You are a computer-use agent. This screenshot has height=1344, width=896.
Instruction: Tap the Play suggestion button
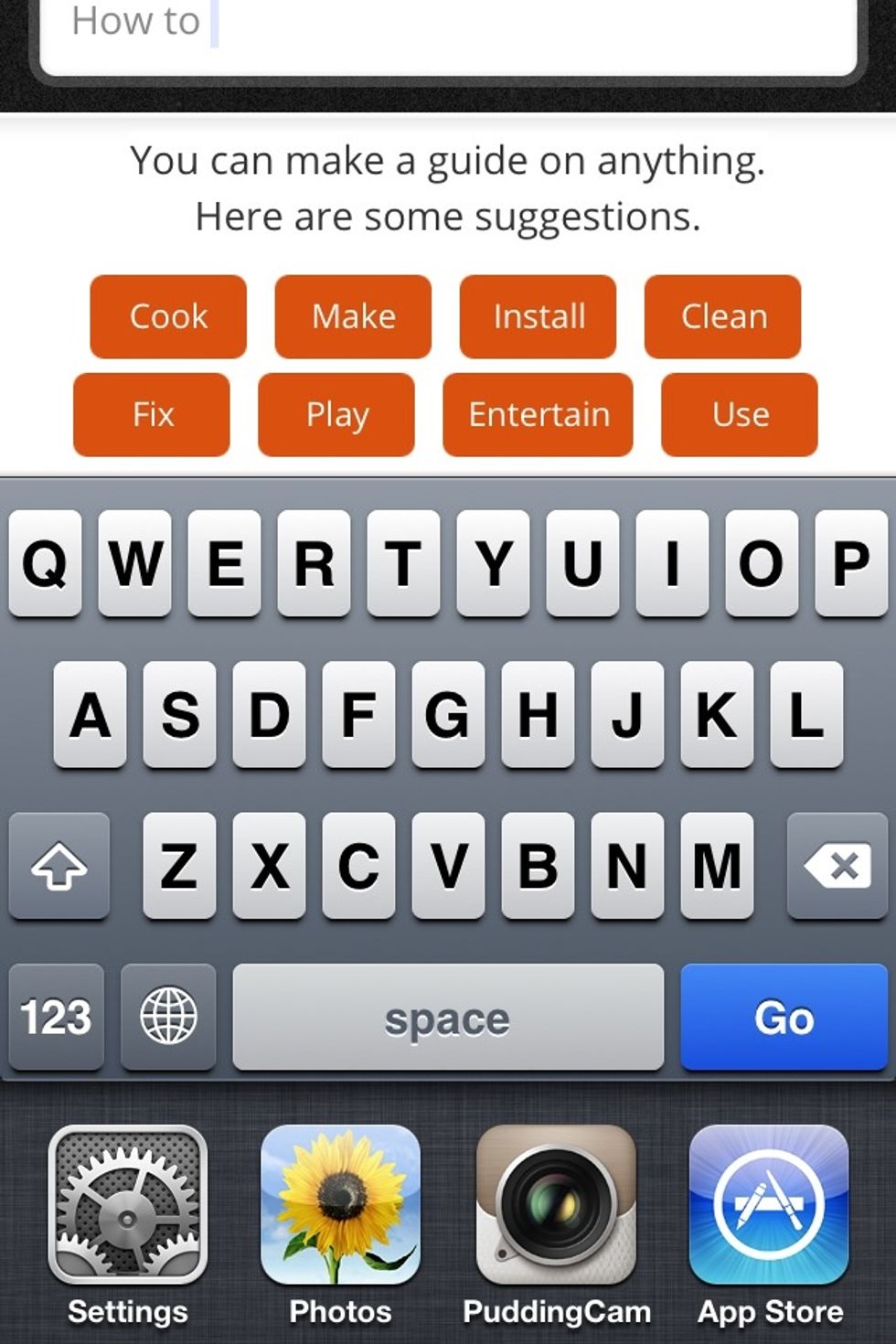(336, 414)
